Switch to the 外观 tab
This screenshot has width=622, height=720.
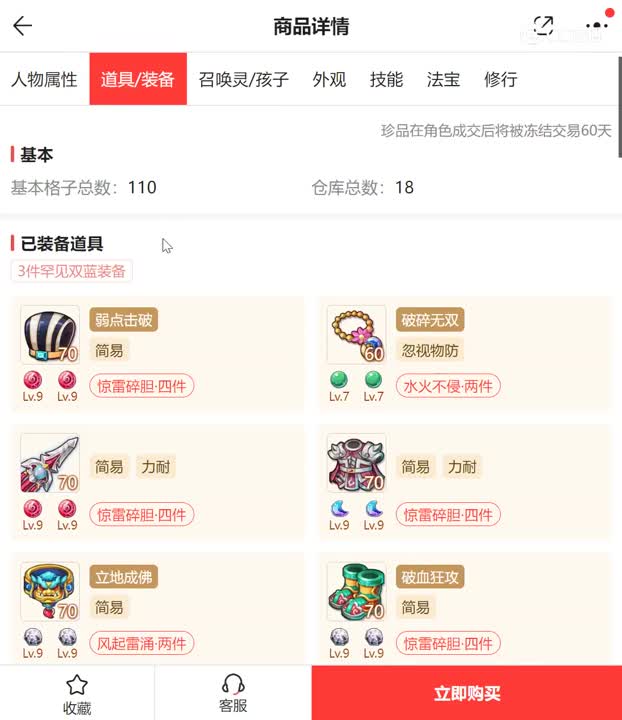[329, 80]
